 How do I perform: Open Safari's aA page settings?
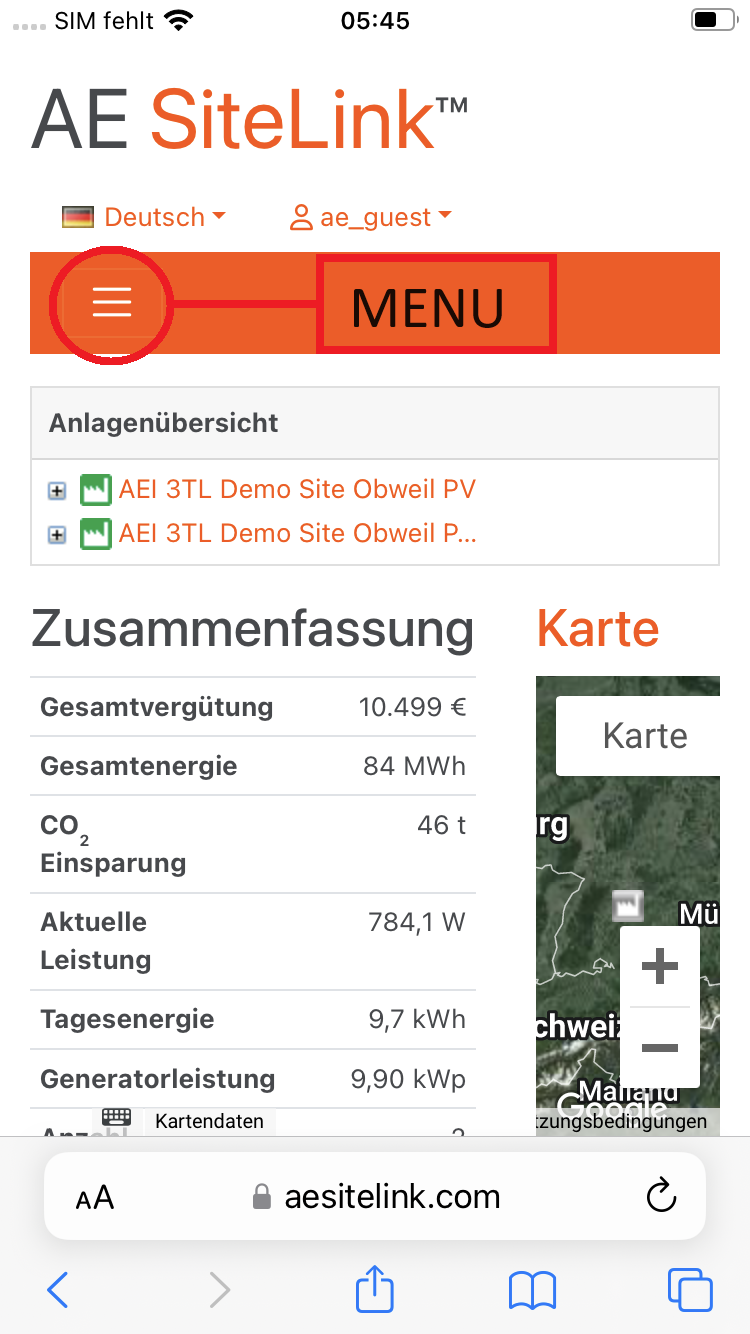pos(95,1197)
